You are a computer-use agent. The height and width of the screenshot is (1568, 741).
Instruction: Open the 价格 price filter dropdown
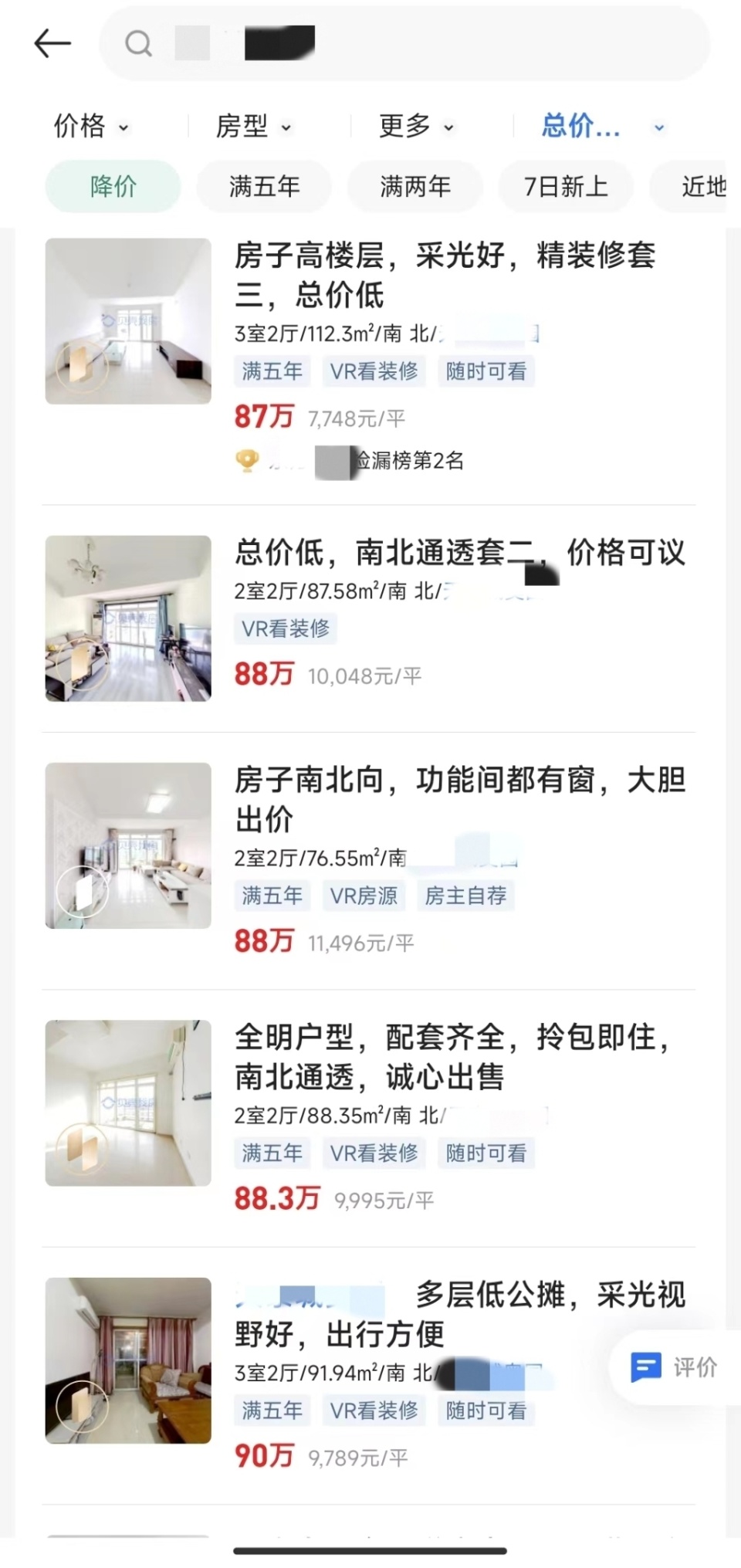coord(90,127)
